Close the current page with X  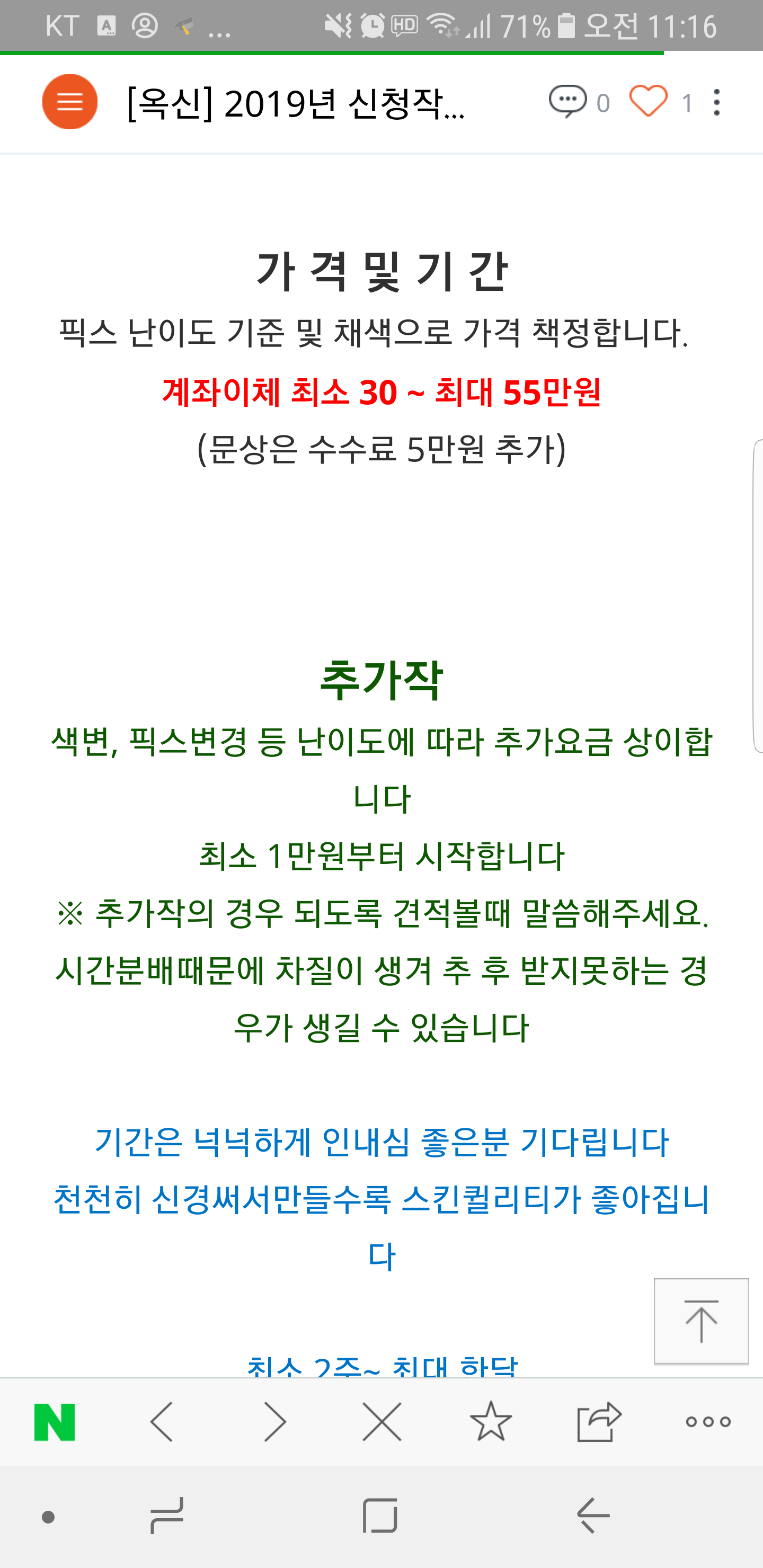tap(382, 1422)
